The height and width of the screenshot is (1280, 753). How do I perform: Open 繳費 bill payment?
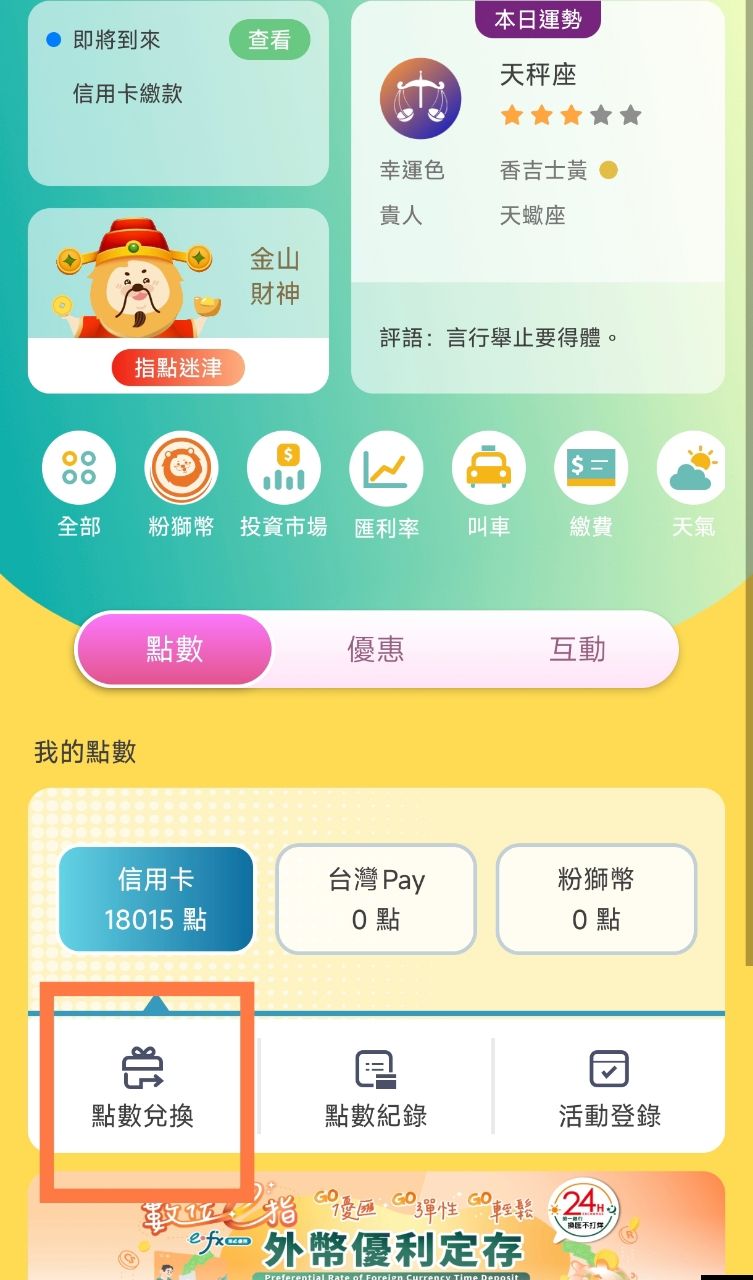coord(591,469)
